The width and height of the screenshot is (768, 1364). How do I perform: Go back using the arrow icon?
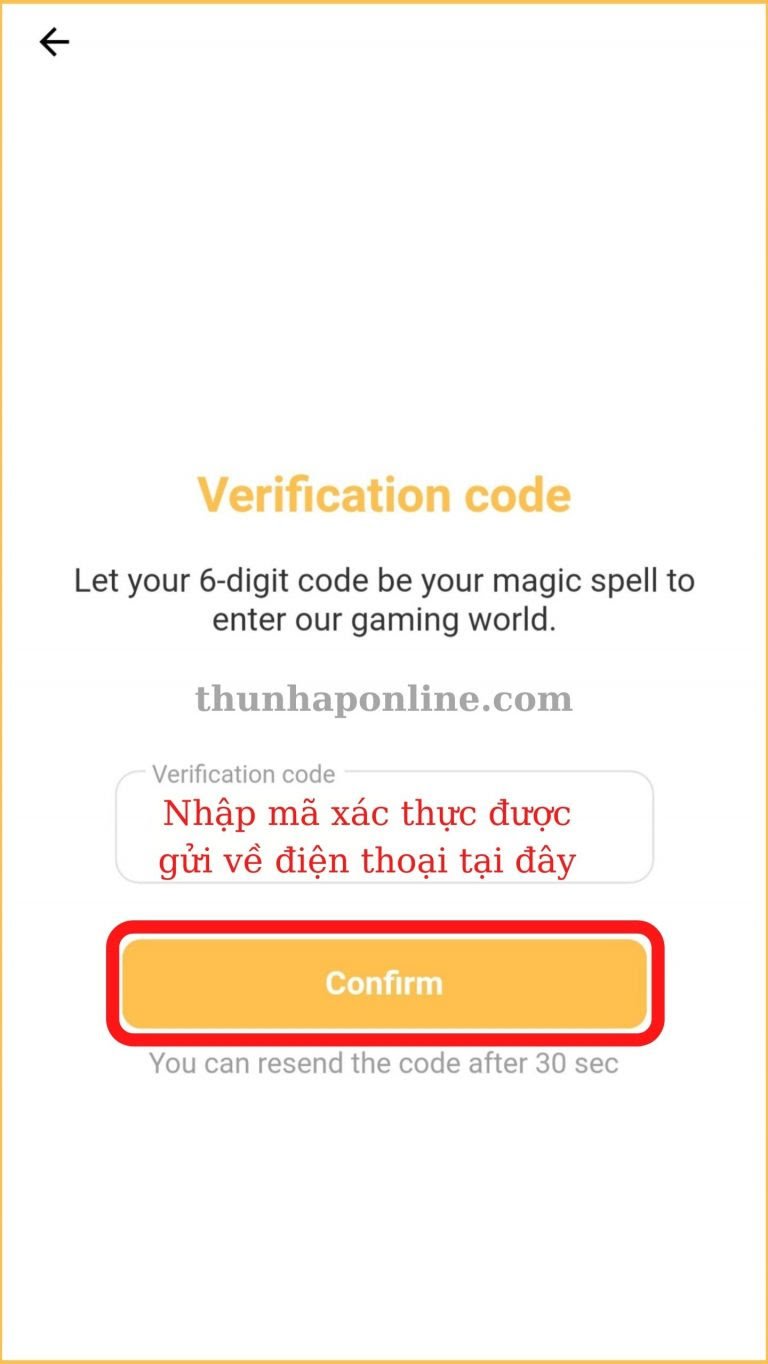click(x=54, y=42)
